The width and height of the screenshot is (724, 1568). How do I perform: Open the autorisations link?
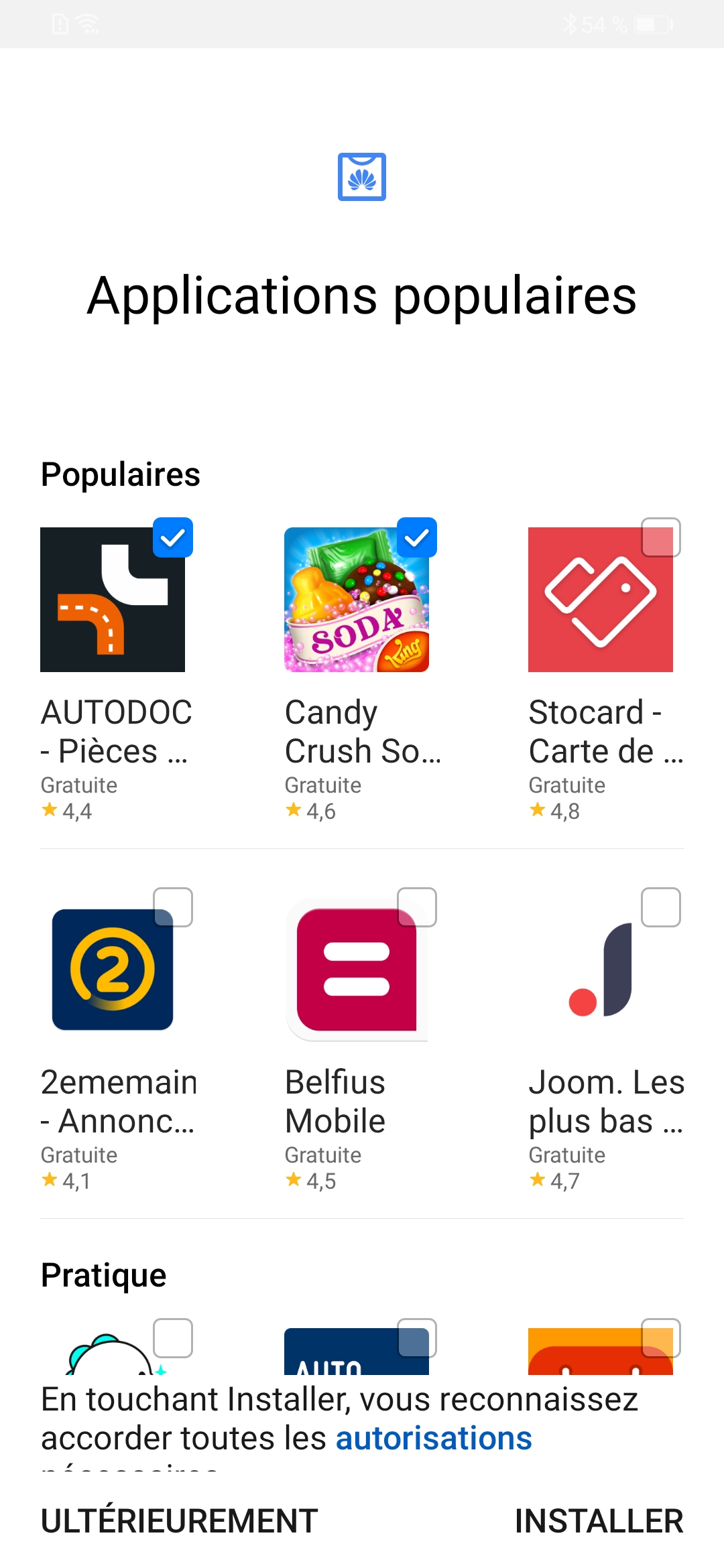(x=434, y=1438)
